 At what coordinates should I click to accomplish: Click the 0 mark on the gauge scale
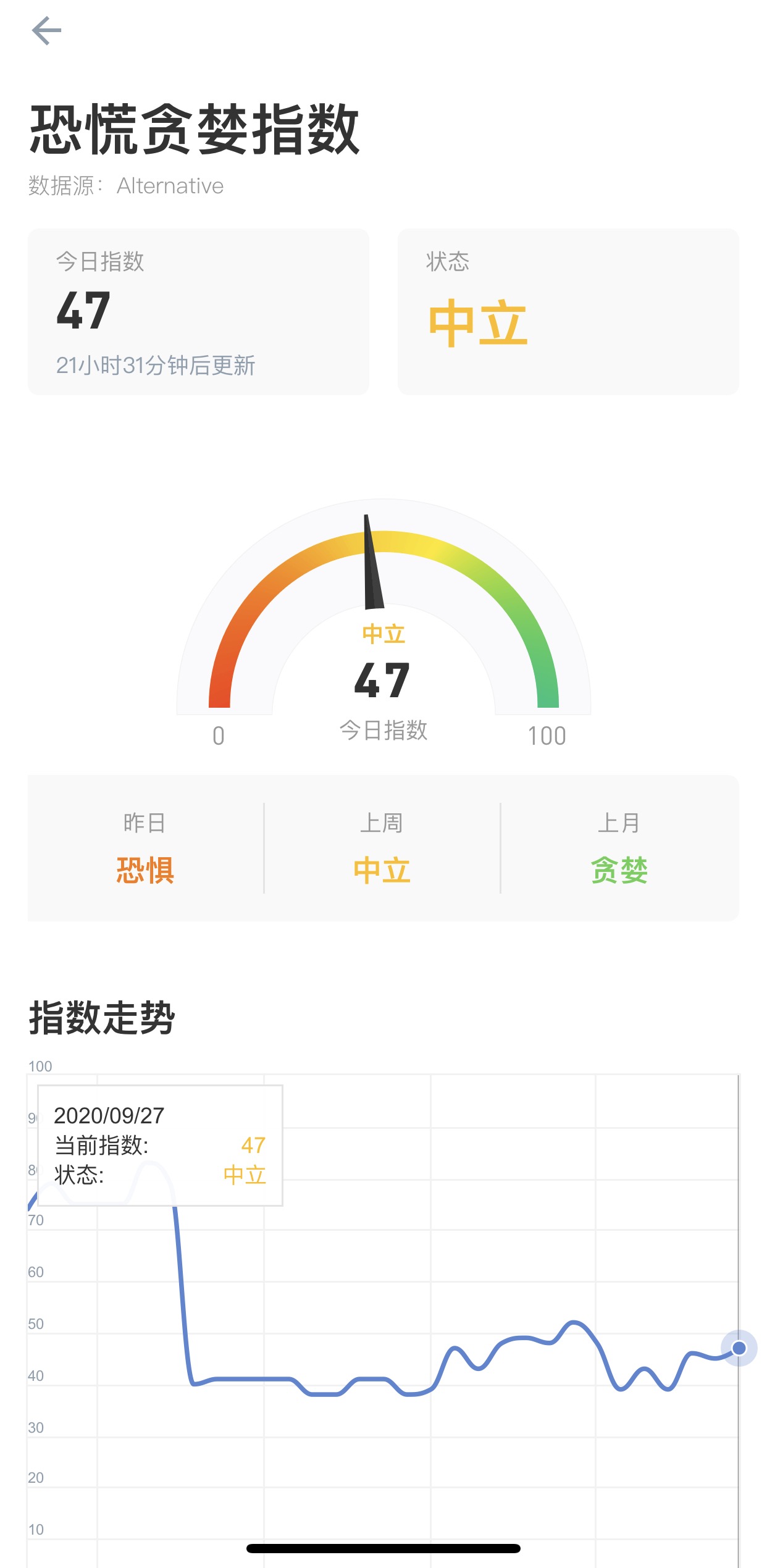pos(217,735)
